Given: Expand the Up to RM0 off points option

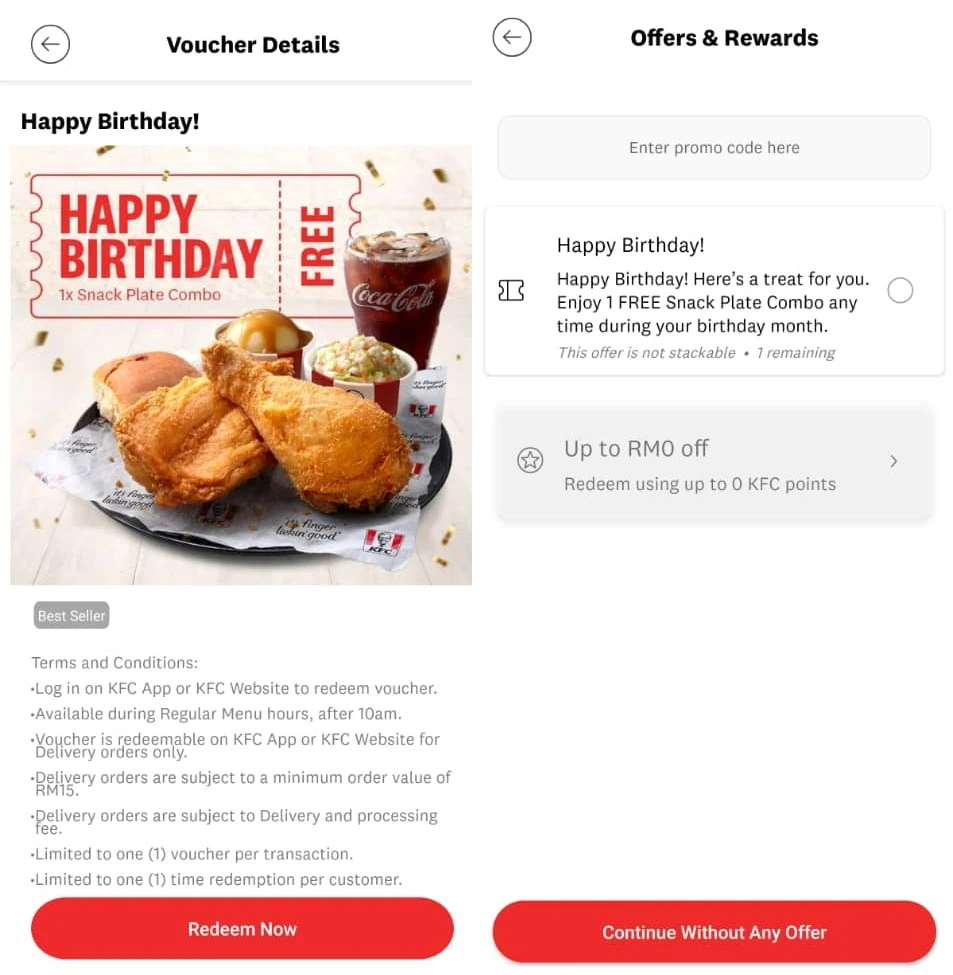Looking at the screenshot, I should (713, 461).
